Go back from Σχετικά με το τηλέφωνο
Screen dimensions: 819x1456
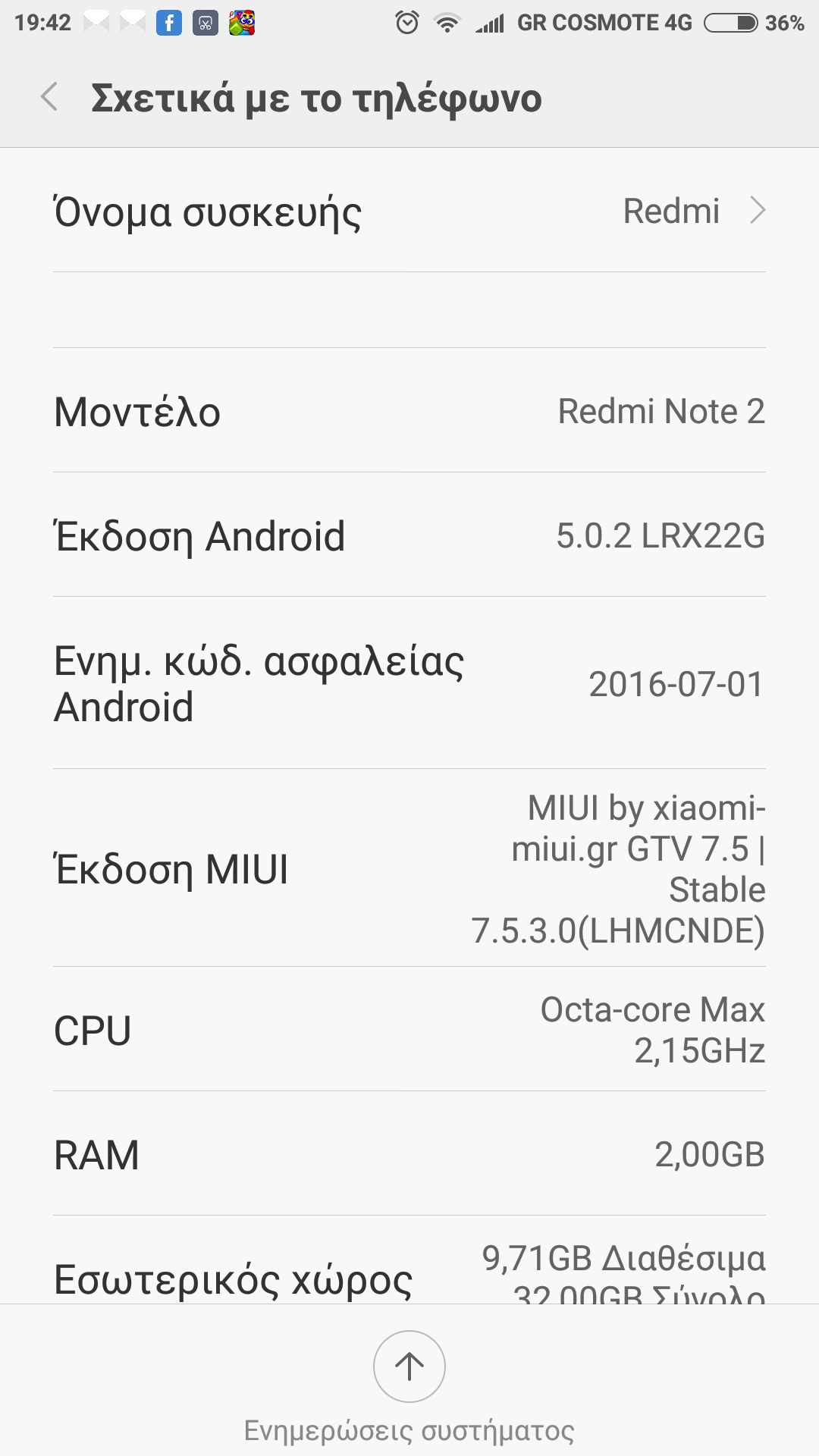pyautogui.click(x=49, y=98)
